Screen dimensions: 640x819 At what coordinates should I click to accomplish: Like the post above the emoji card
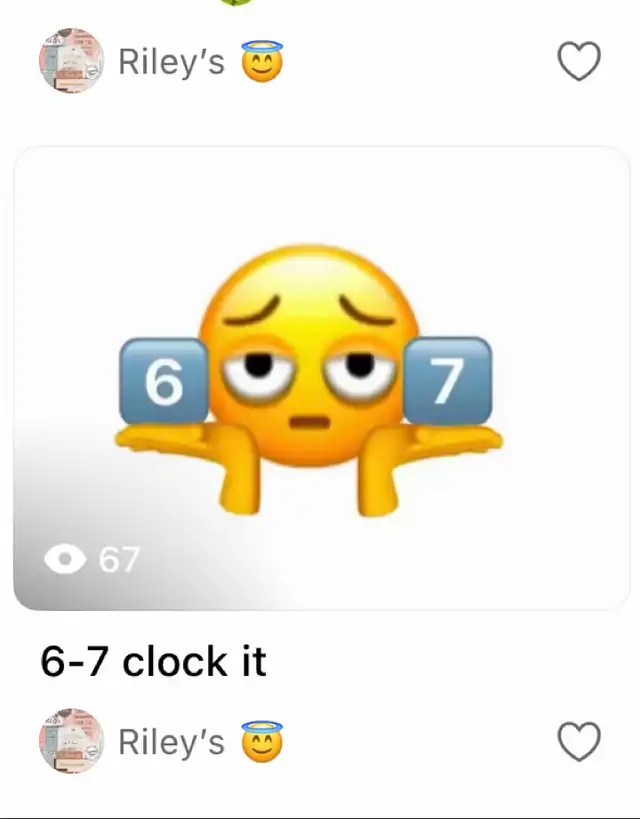[x=578, y=62]
